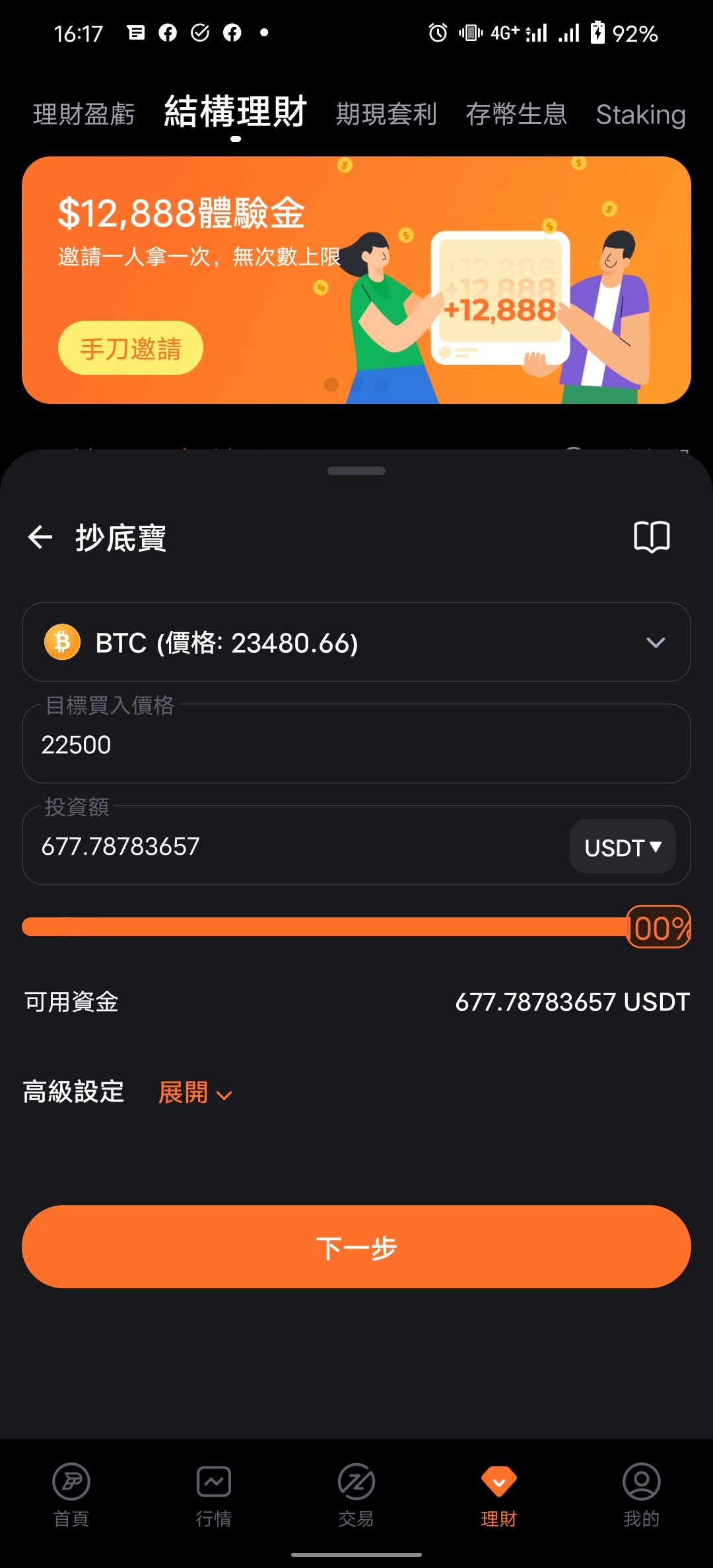This screenshot has width=713, height=1568.
Task: Switch to the Staking tab
Action: coord(640,114)
